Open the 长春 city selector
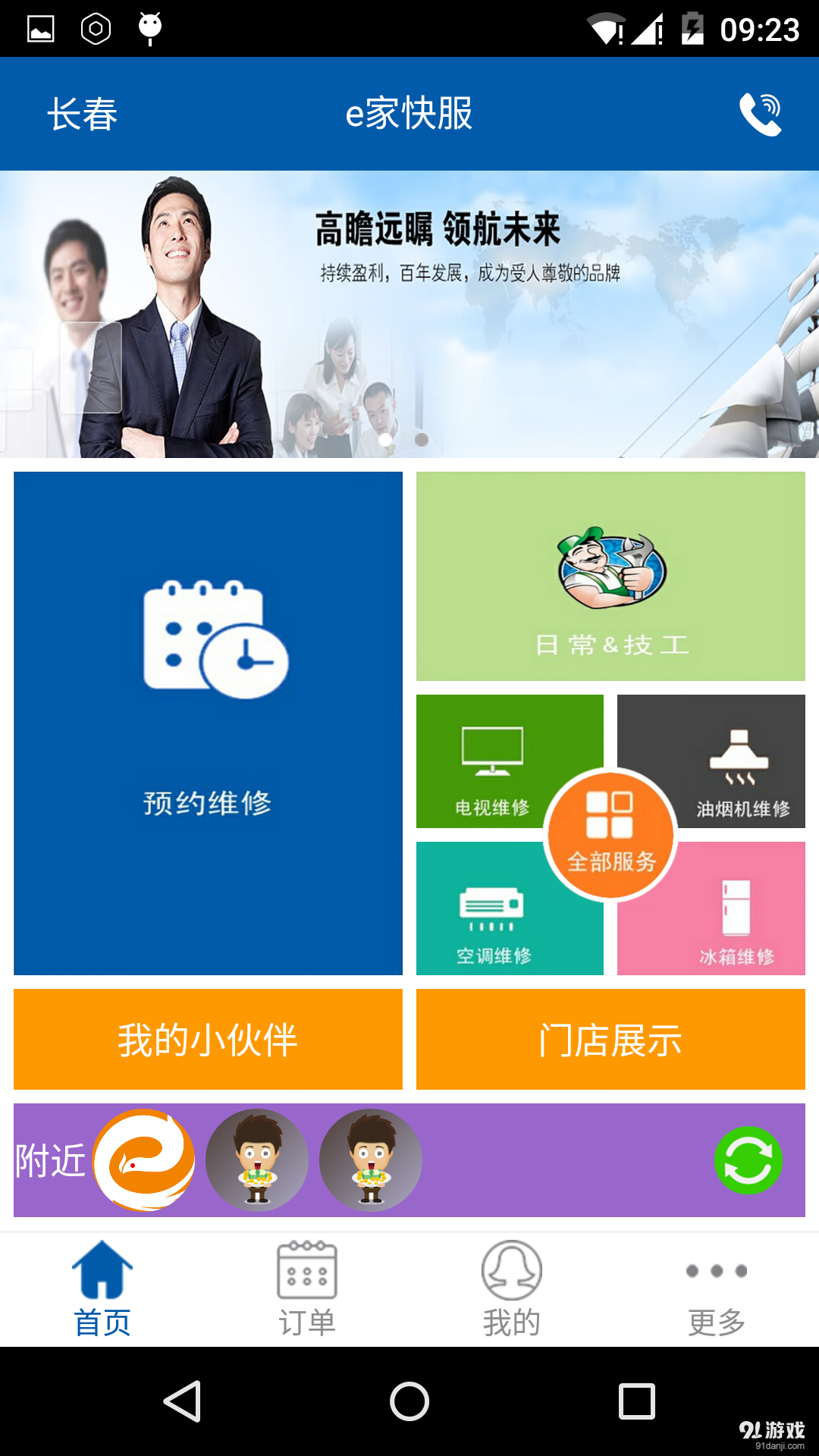Screen dimensions: 819x1456 (83, 114)
